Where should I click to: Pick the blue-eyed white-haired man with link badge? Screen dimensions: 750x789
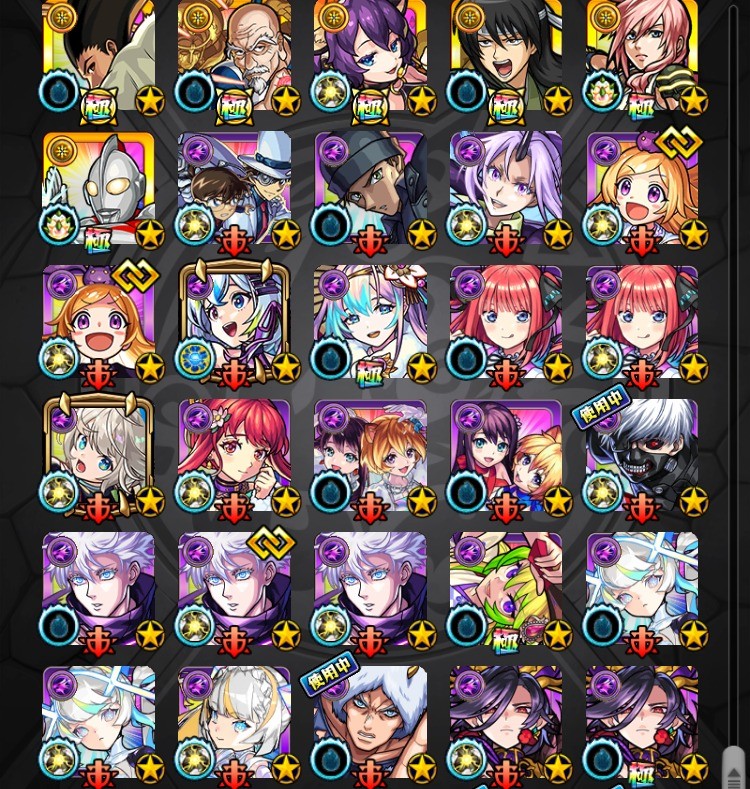coord(236,590)
